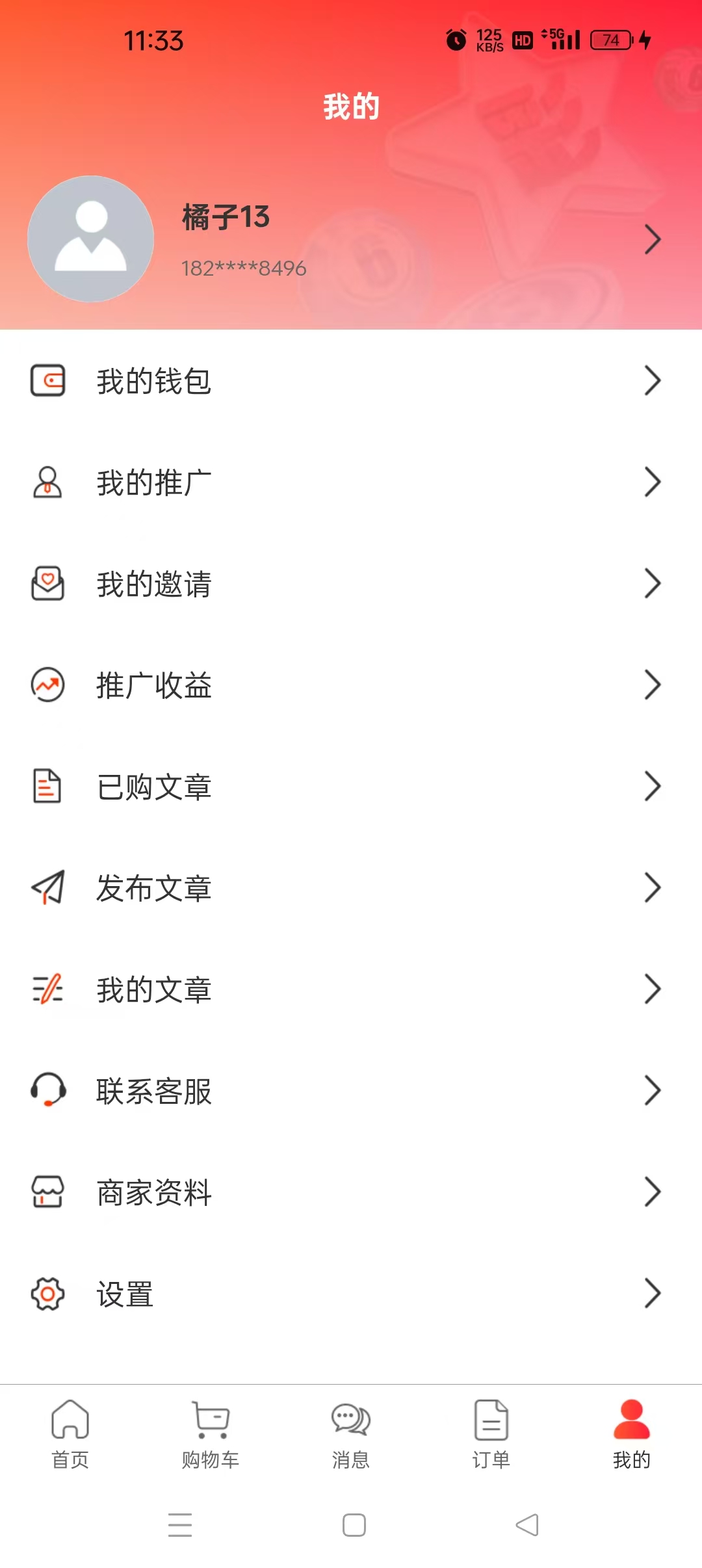The width and height of the screenshot is (702, 1568).
Task: Open the 橘子13 profile details
Action: pos(652,239)
